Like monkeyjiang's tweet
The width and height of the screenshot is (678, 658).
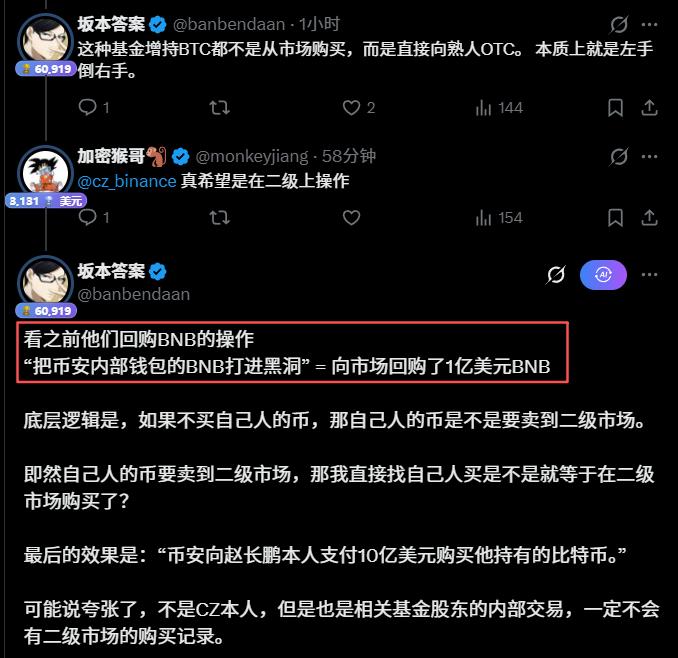click(351, 217)
